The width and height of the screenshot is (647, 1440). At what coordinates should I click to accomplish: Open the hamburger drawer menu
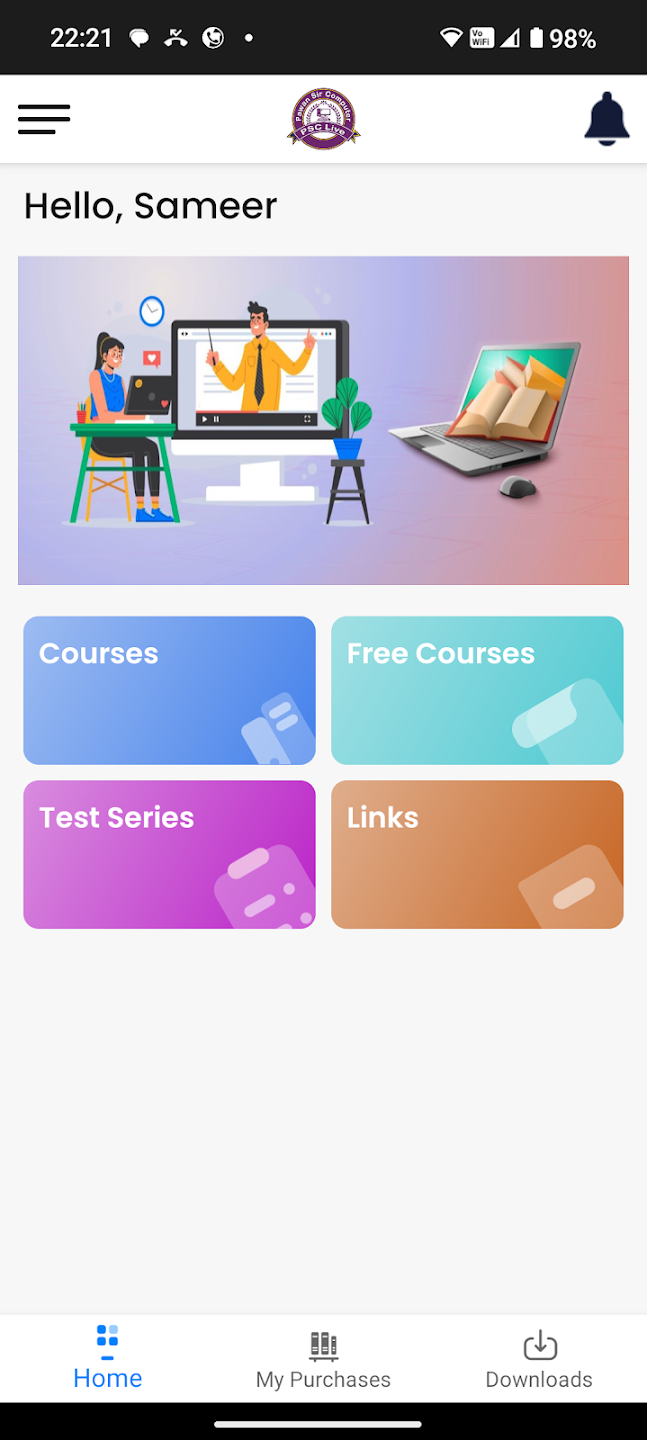(x=44, y=120)
